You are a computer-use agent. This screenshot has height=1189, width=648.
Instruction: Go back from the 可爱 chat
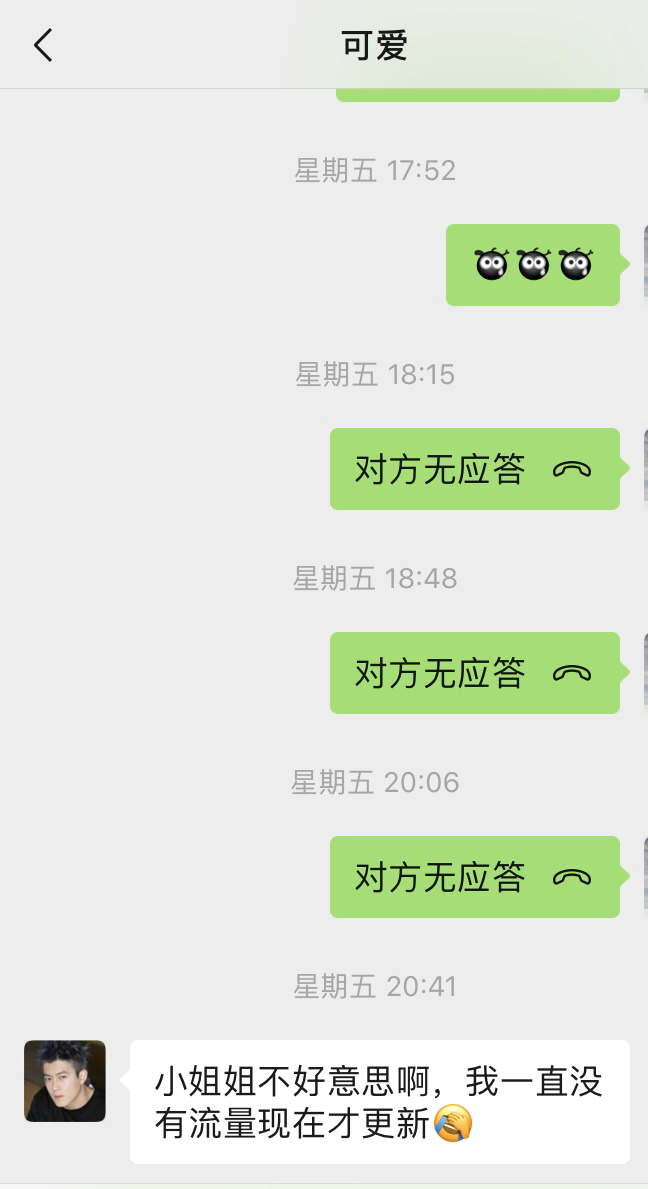[x=43, y=45]
